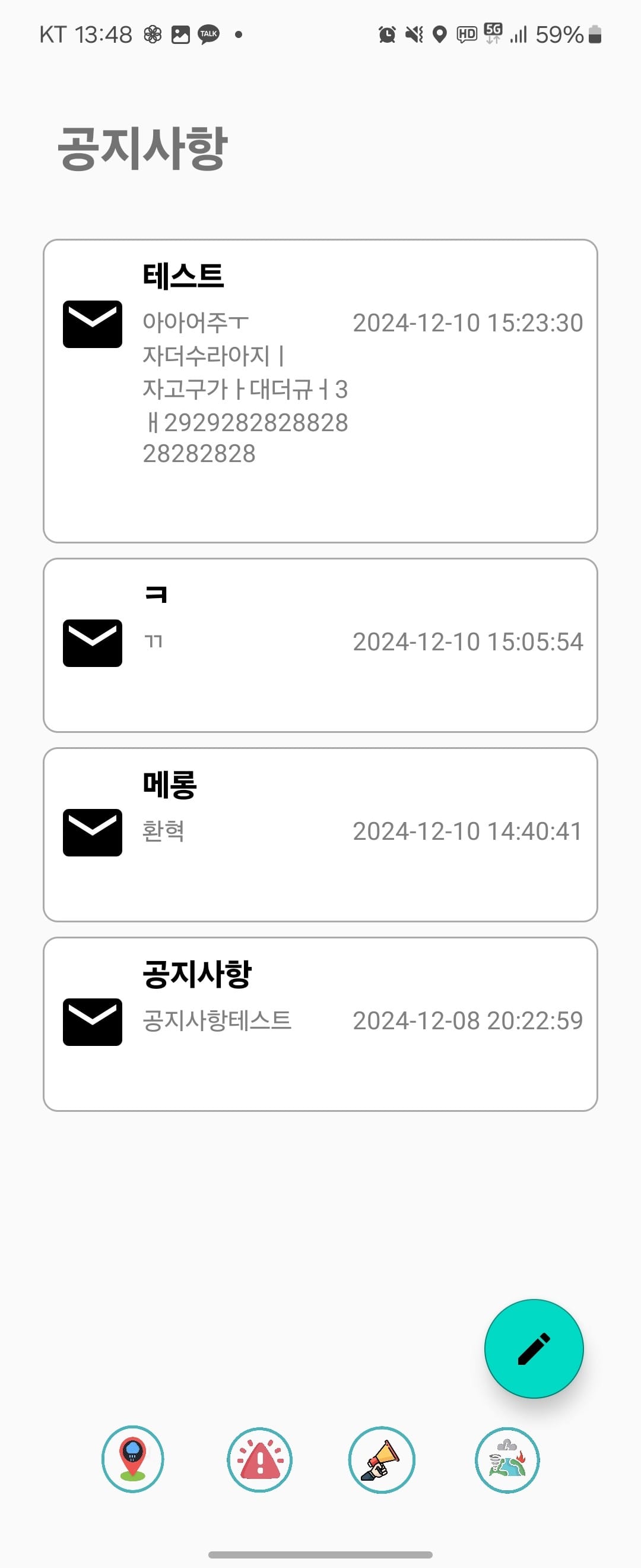
Task: Open the ㅋ notice card
Action: pos(320,645)
